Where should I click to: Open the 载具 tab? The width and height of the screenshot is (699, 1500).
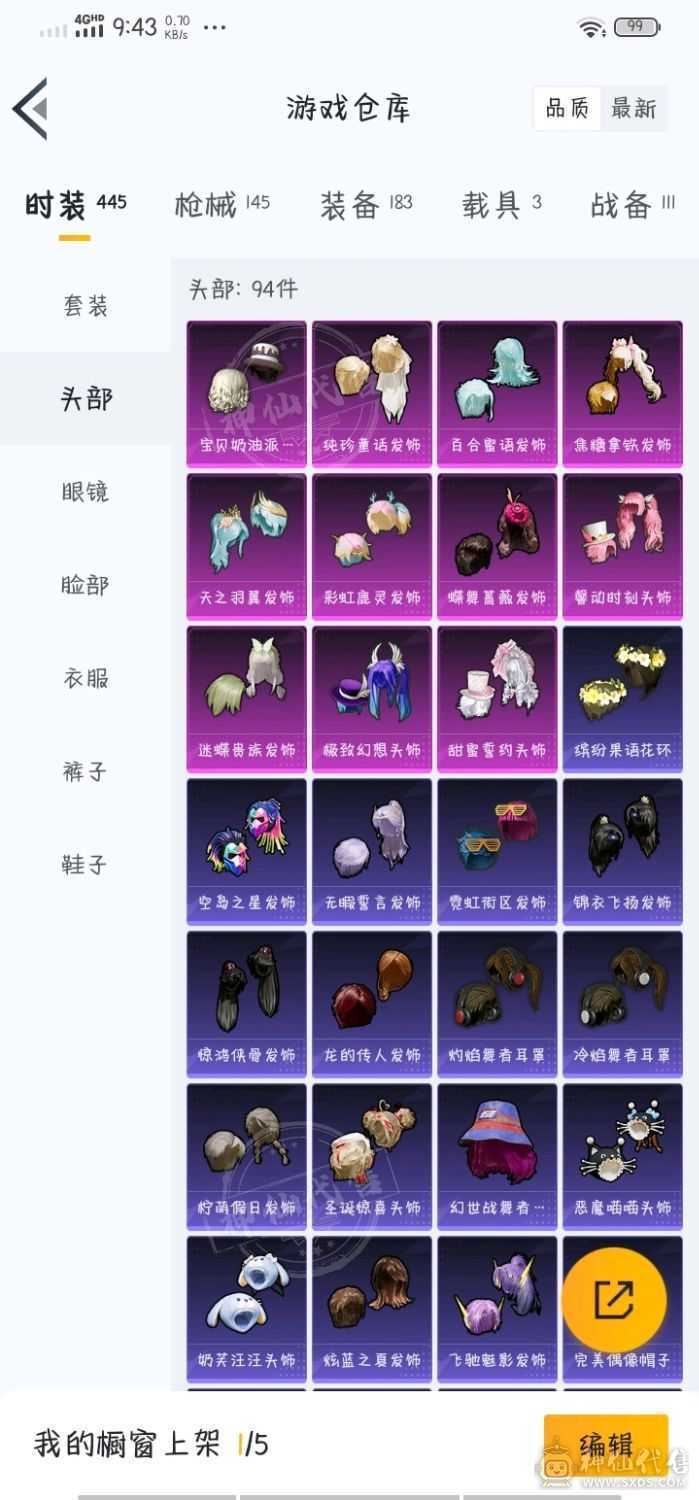click(x=501, y=205)
